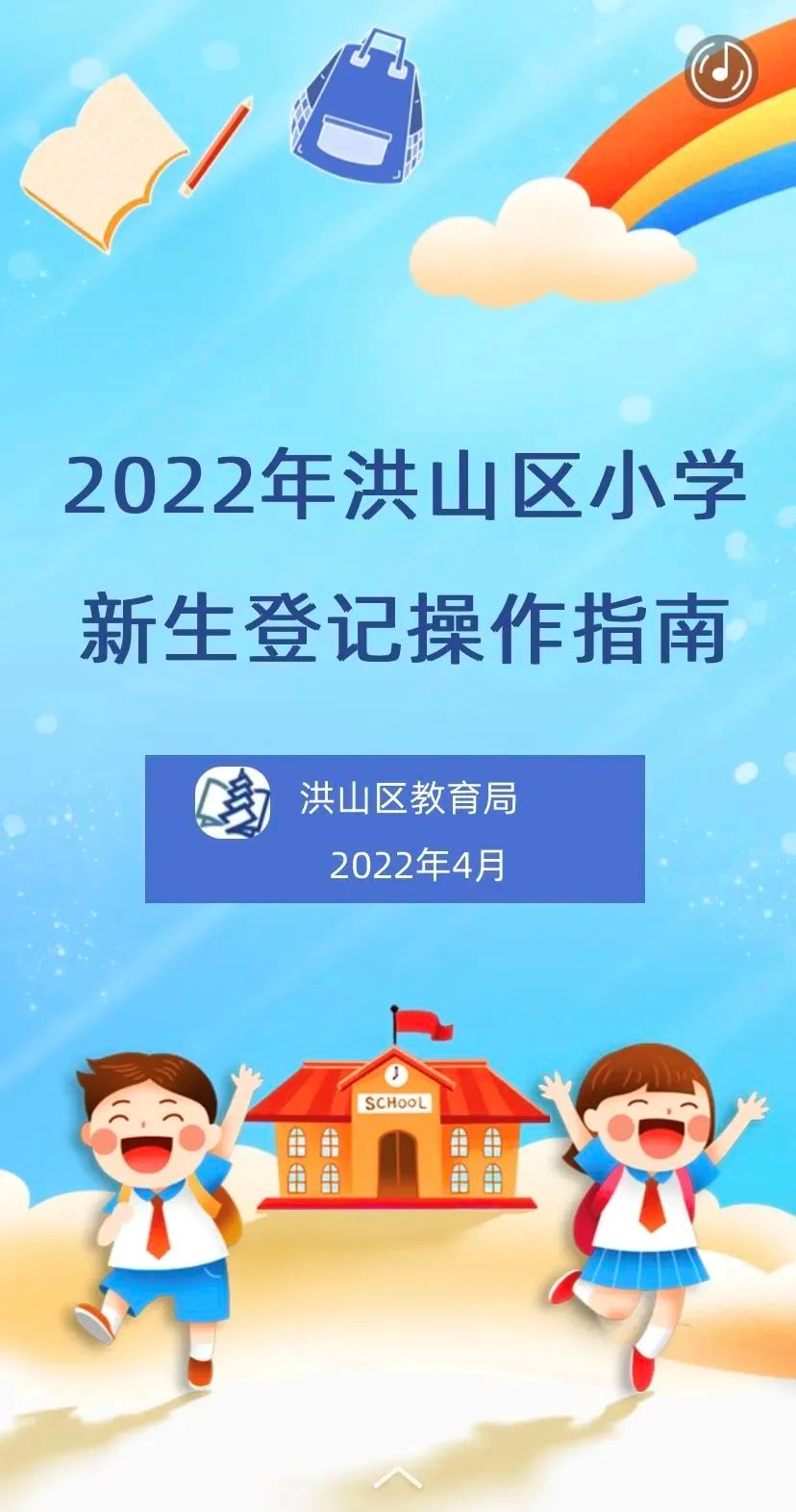Toggle the background music icon
Screen dimensions: 796x1512
coord(721,71)
